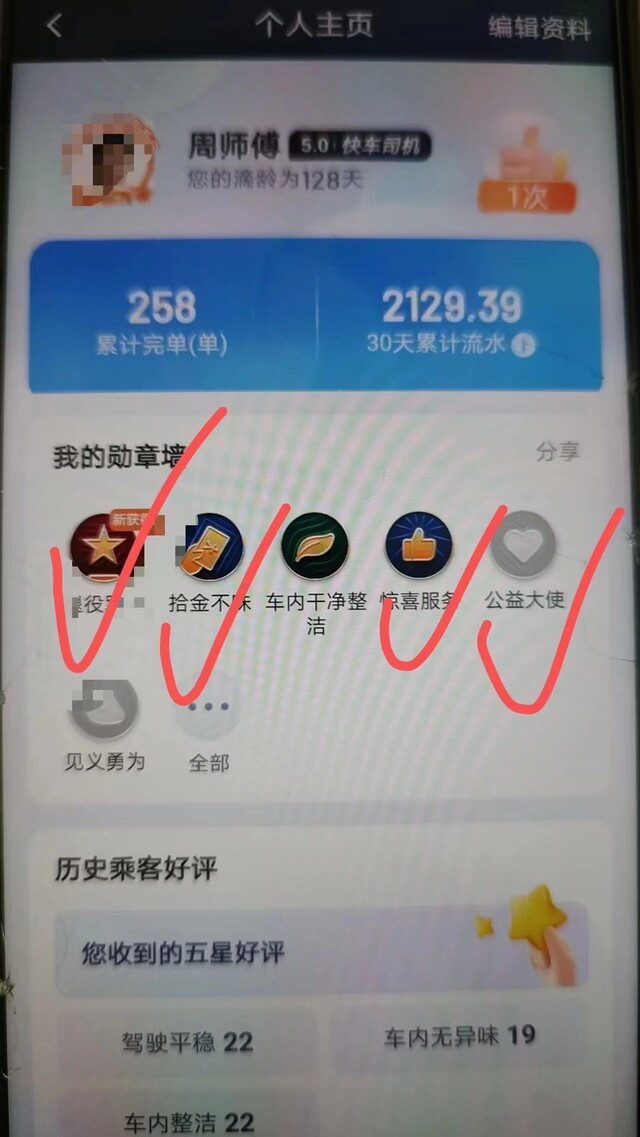The image size is (640, 1137).
Task: Open the 拾金不昧 medal
Action: coord(209,563)
